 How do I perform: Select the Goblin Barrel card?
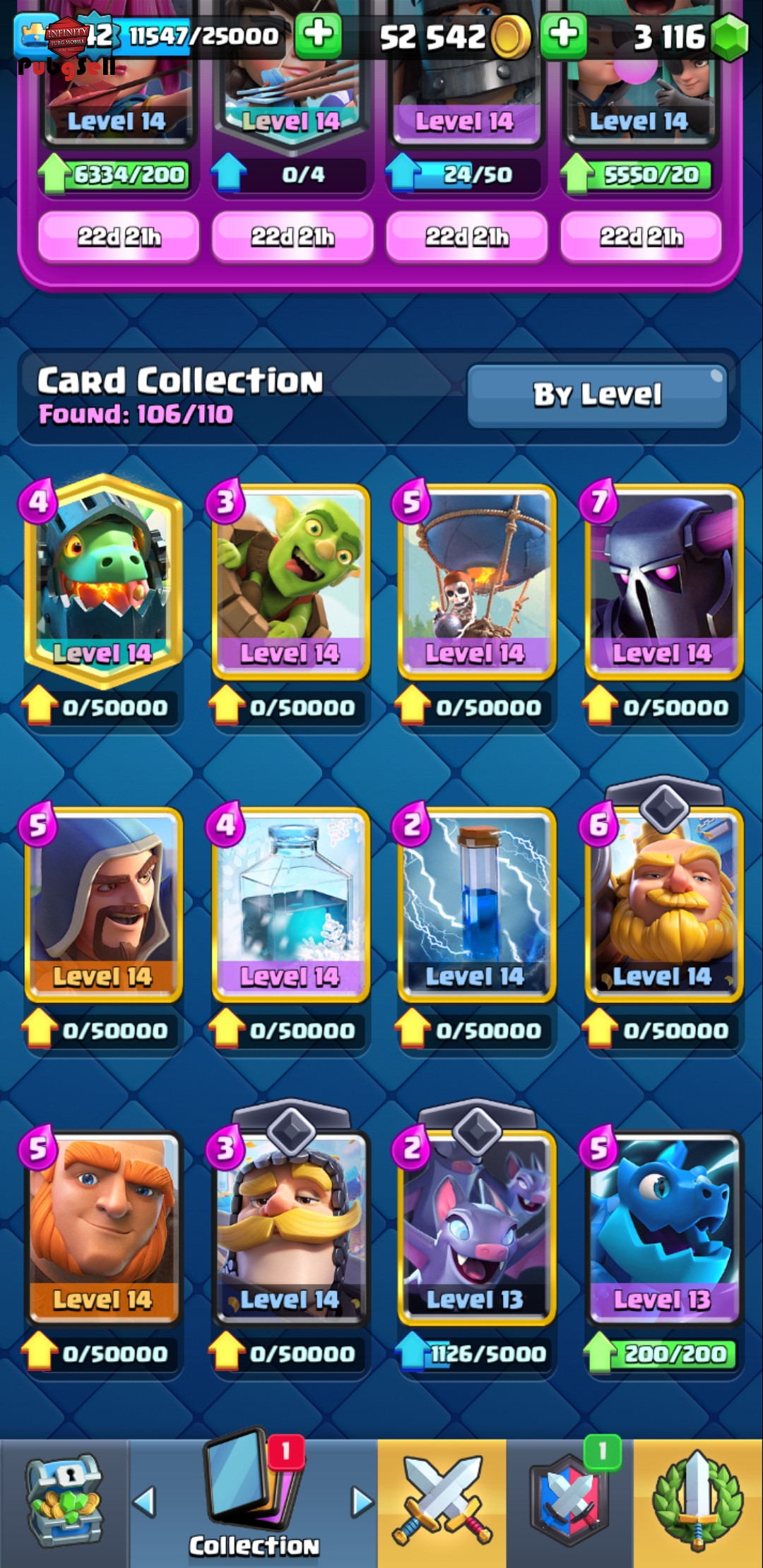point(290,581)
